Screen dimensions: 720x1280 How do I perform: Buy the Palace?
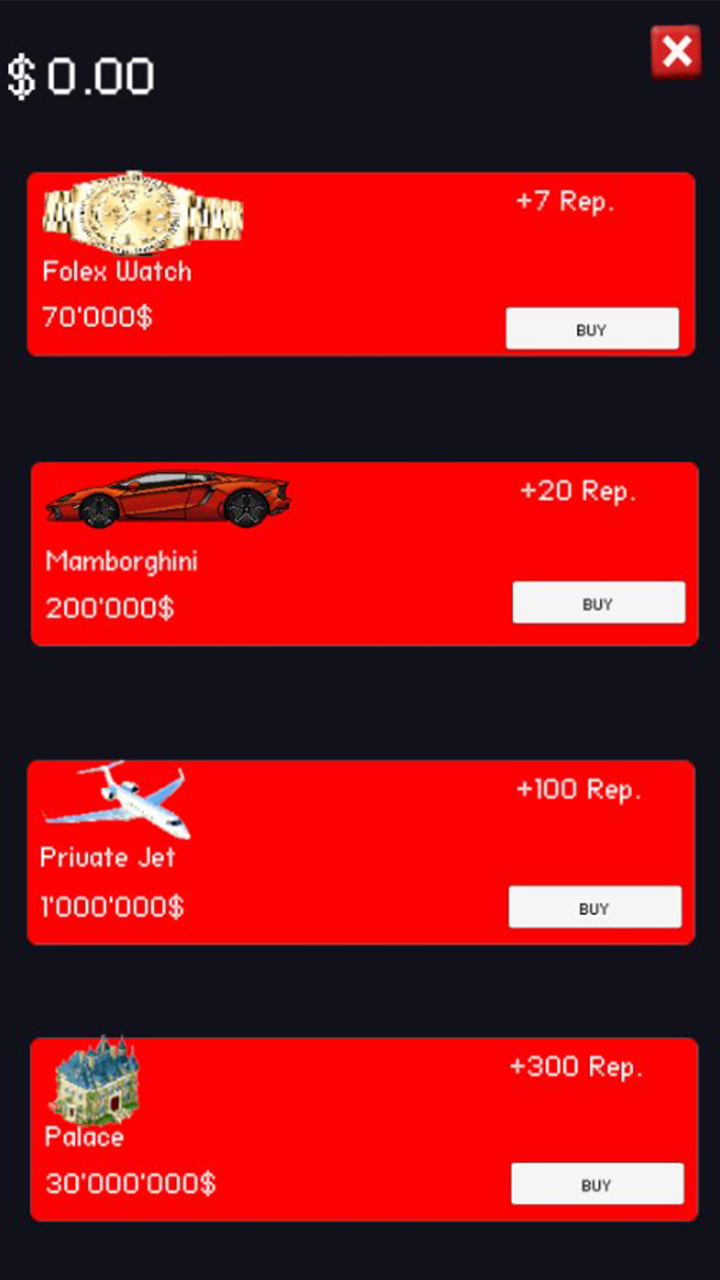pos(597,1184)
